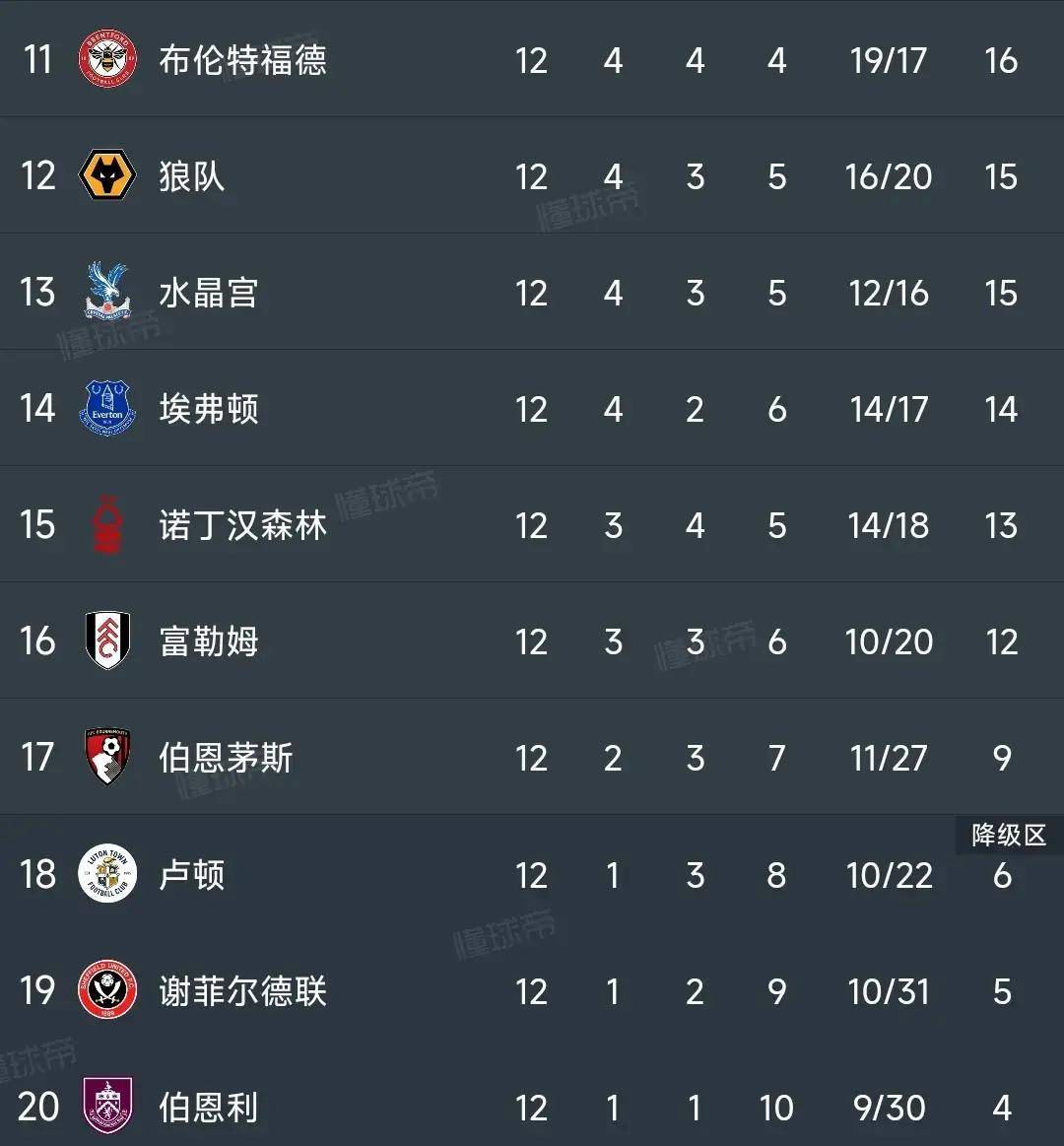Image resolution: width=1064 pixels, height=1146 pixels.
Task: Click rank number 20 for 伯恩利
Action: tap(37, 1107)
